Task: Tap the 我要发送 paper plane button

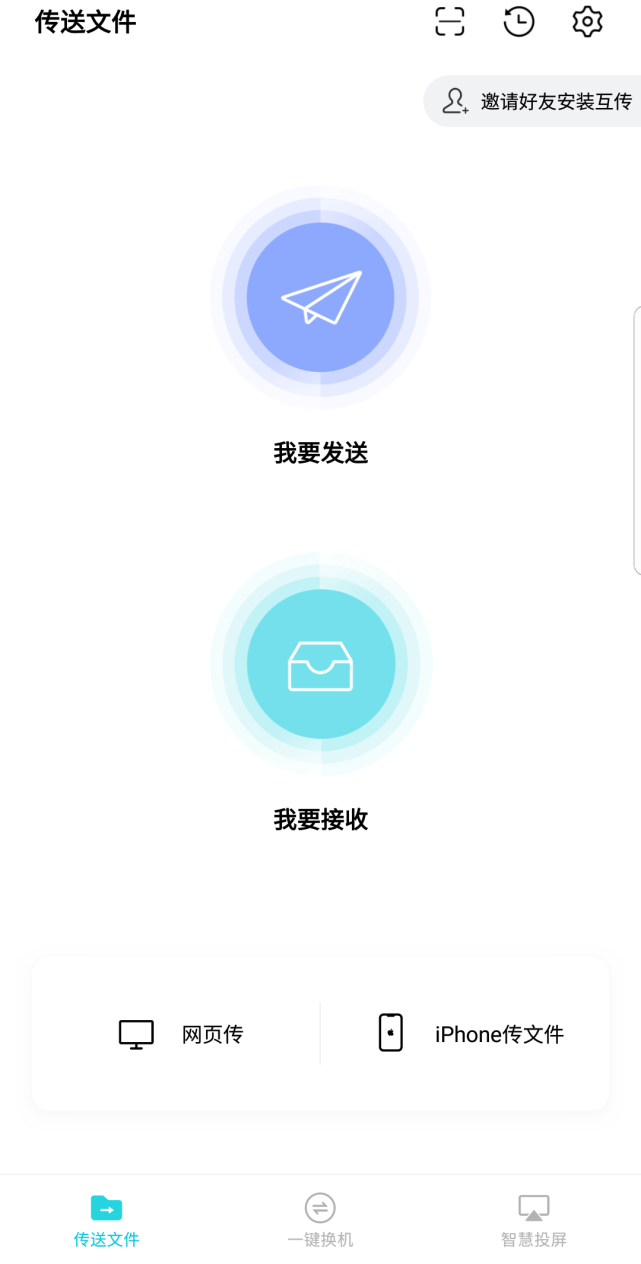Action: click(320, 297)
